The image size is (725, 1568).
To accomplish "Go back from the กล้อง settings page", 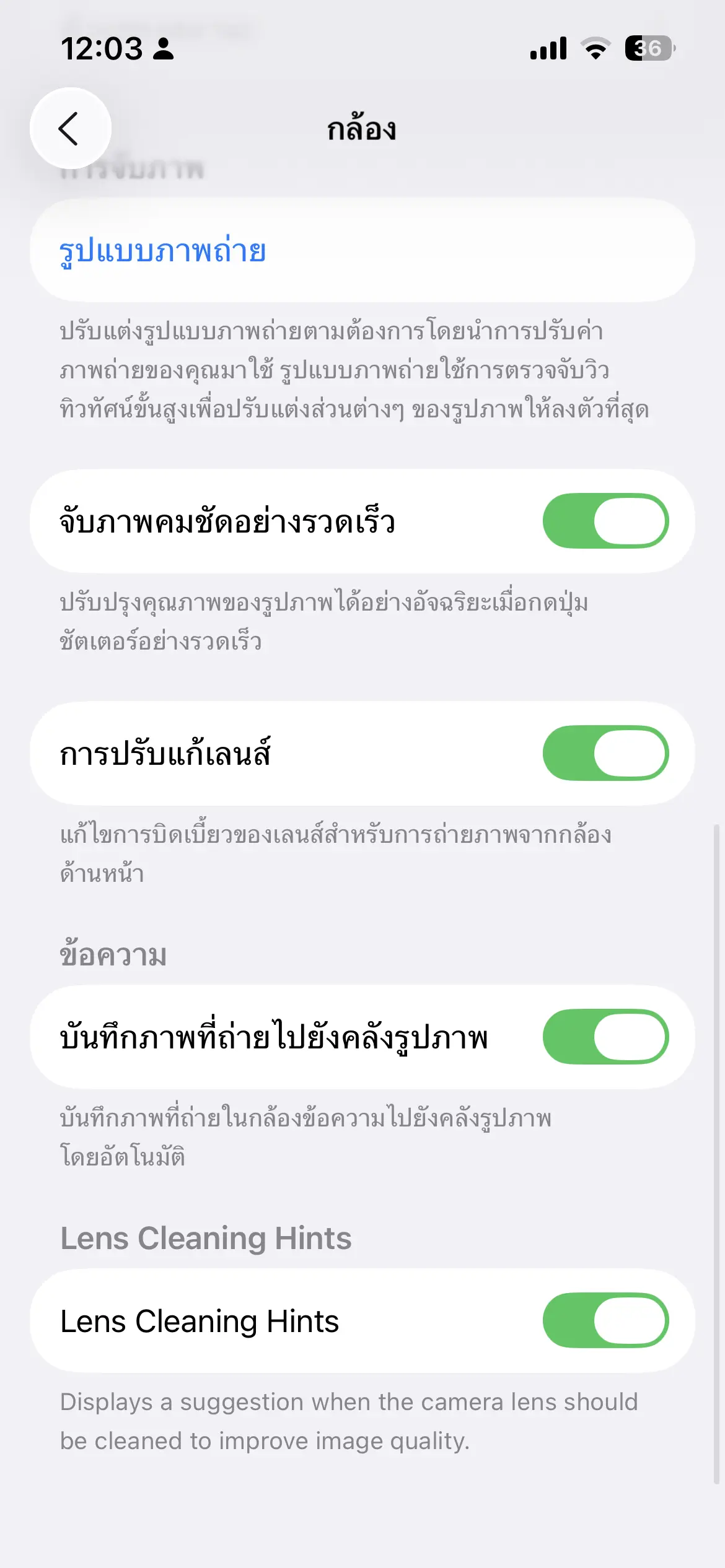I will coord(70,128).
